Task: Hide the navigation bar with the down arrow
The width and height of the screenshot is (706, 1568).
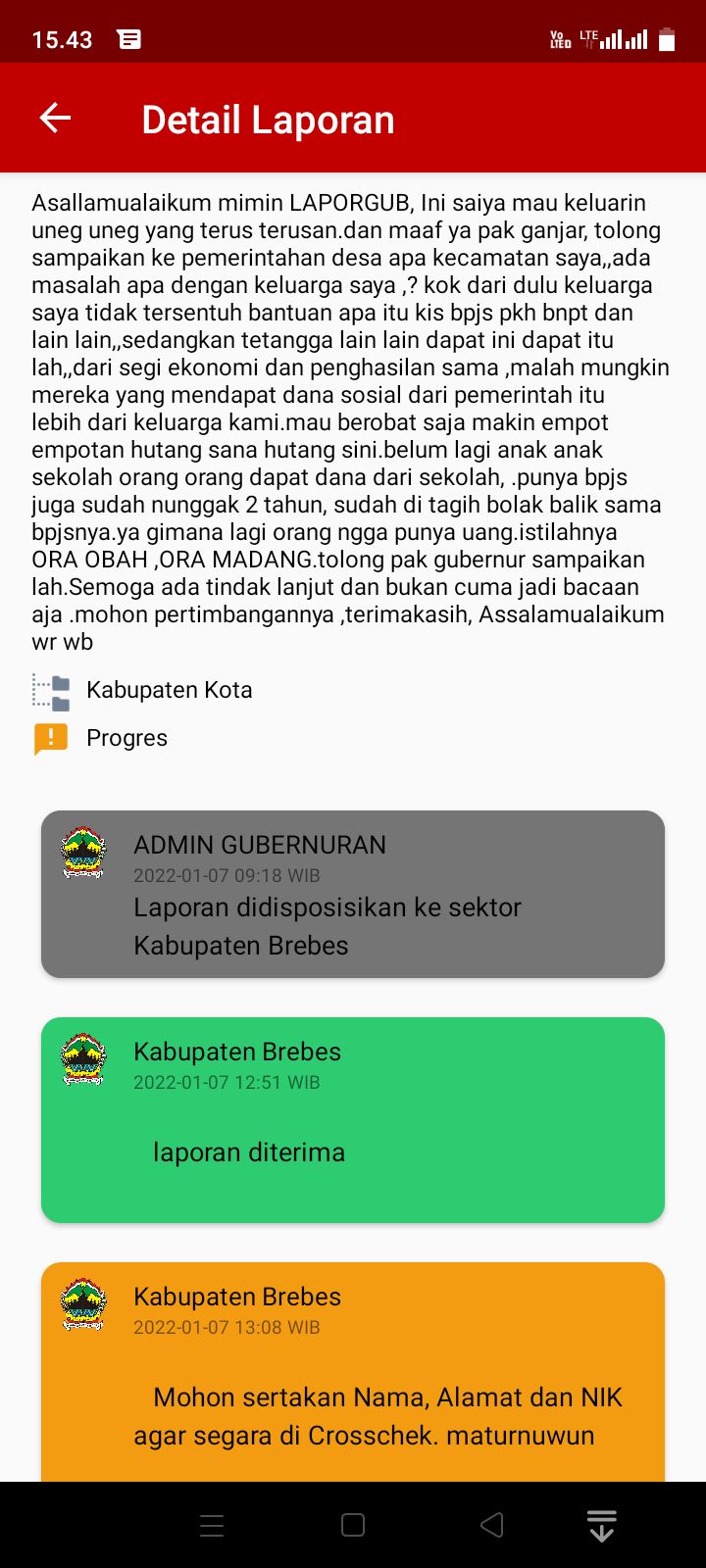Action: click(601, 1525)
